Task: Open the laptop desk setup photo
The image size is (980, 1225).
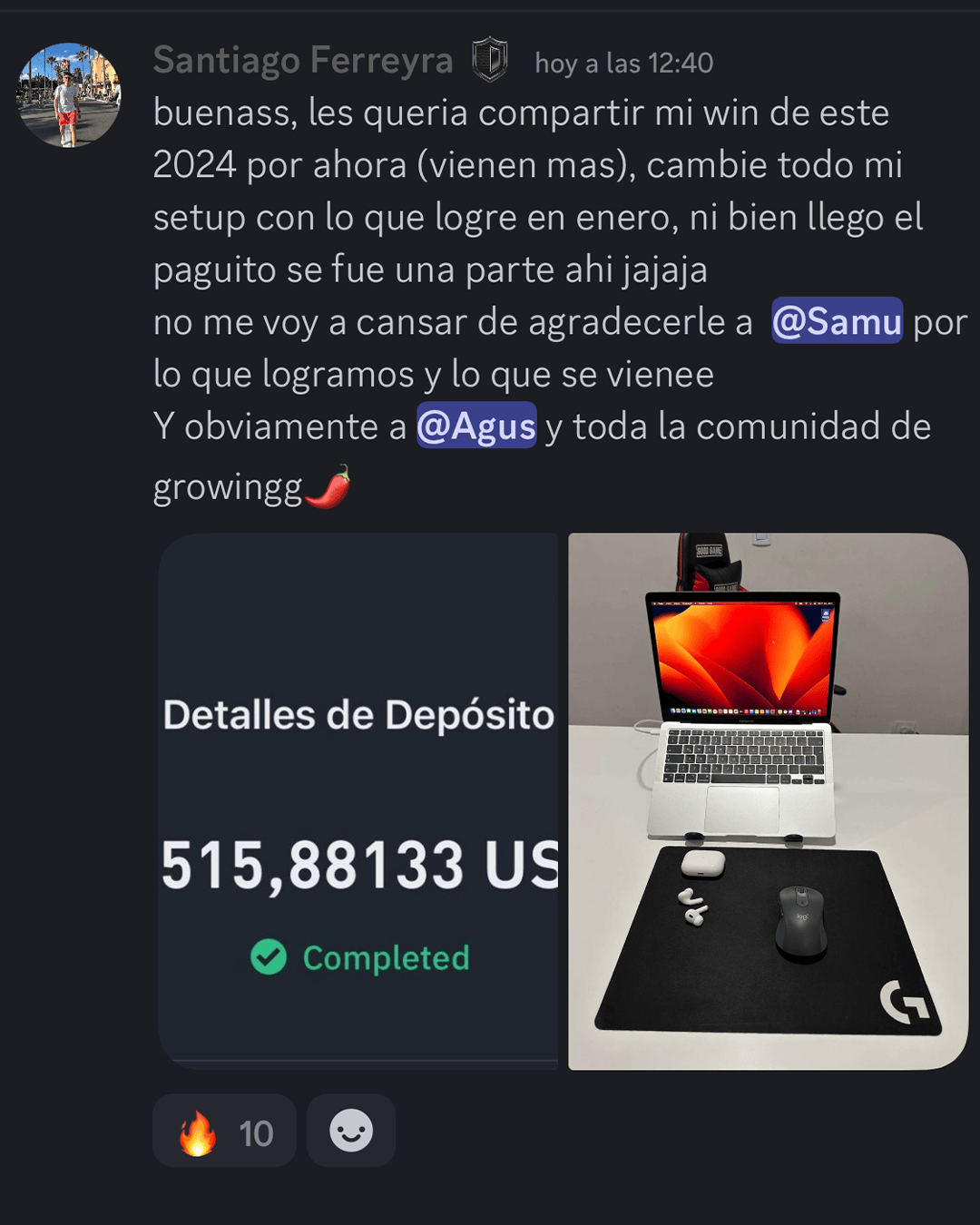Action: pos(768,800)
